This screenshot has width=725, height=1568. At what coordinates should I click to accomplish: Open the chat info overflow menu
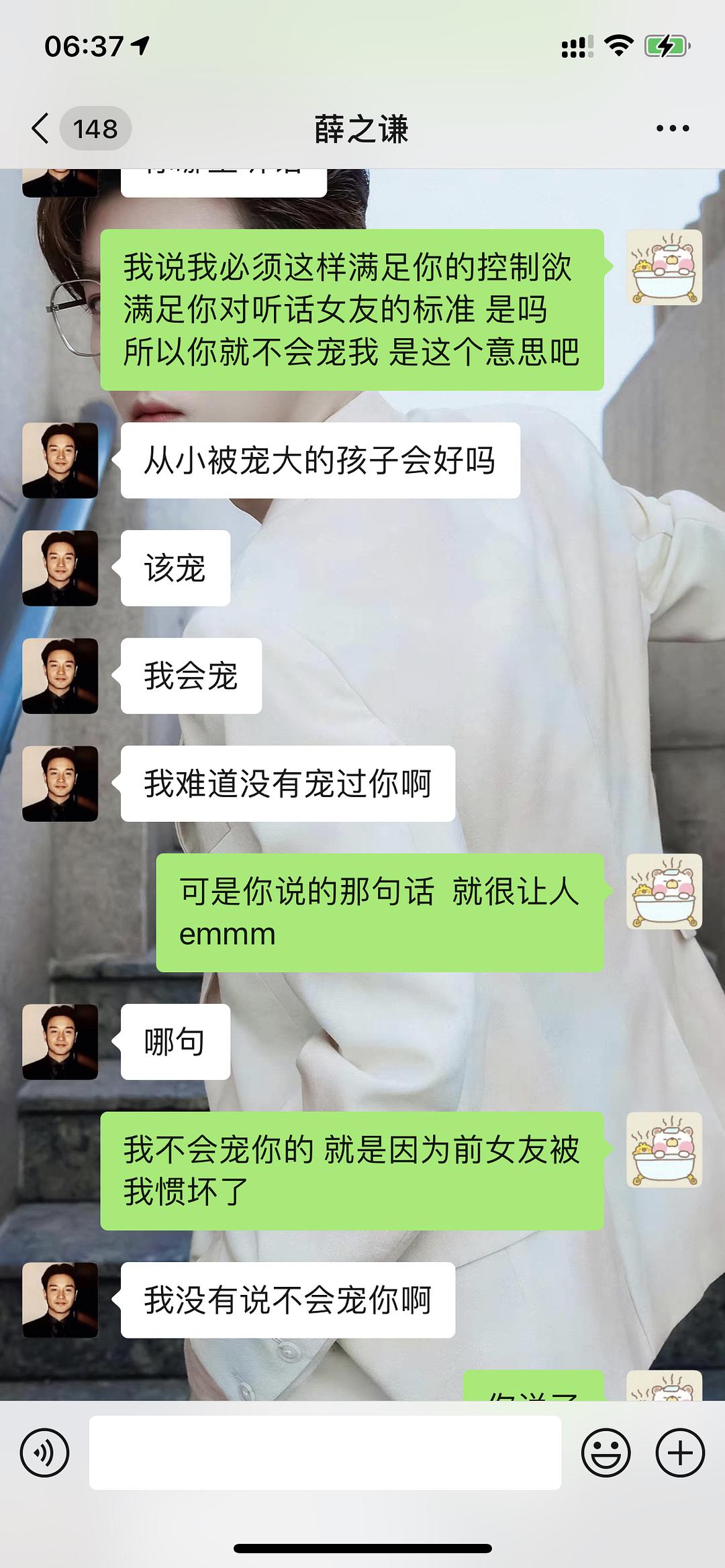(673, 128)
